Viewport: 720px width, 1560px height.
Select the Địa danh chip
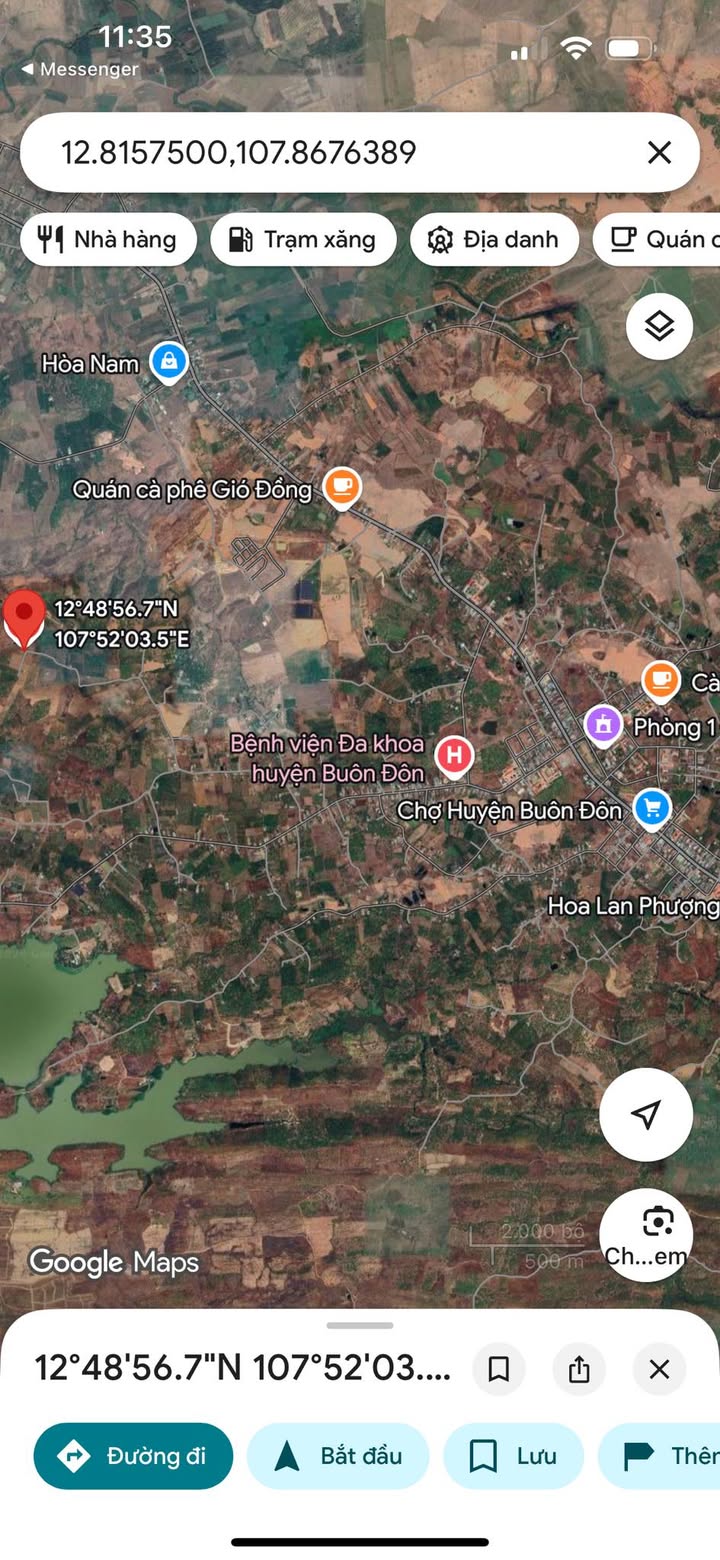[x=494, y=240]
